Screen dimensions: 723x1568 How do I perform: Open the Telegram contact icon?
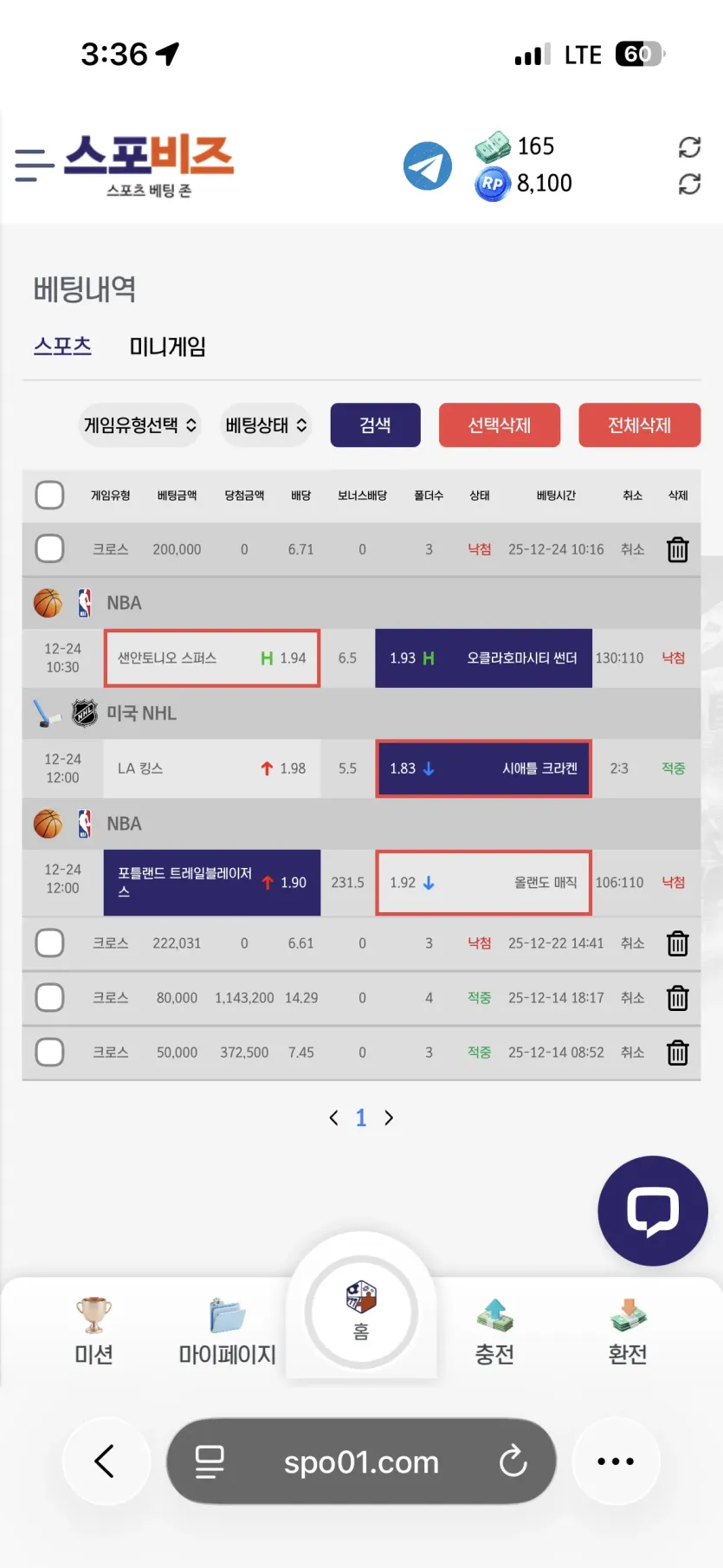click(428, 166)
